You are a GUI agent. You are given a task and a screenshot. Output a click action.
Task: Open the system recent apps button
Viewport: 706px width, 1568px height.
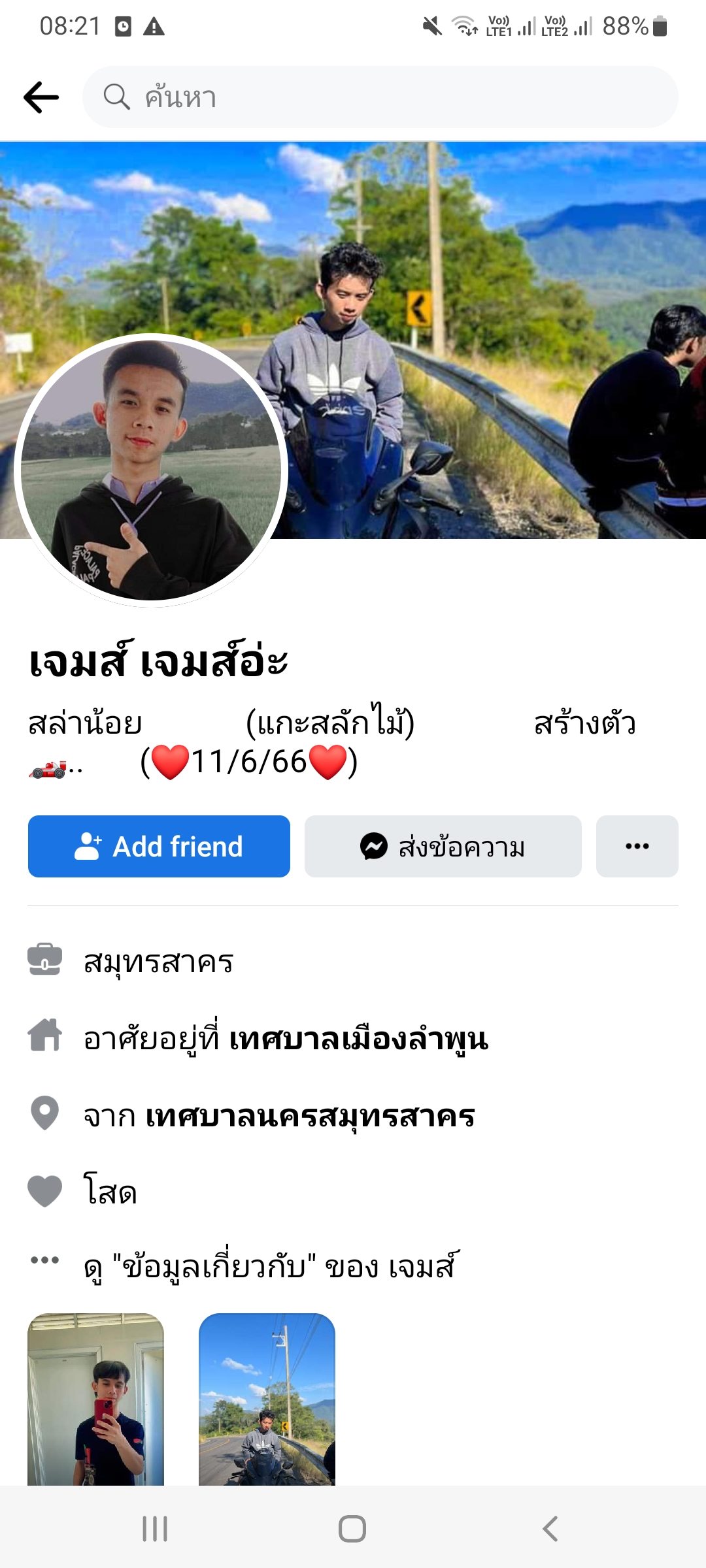(x=155, y=1529)
